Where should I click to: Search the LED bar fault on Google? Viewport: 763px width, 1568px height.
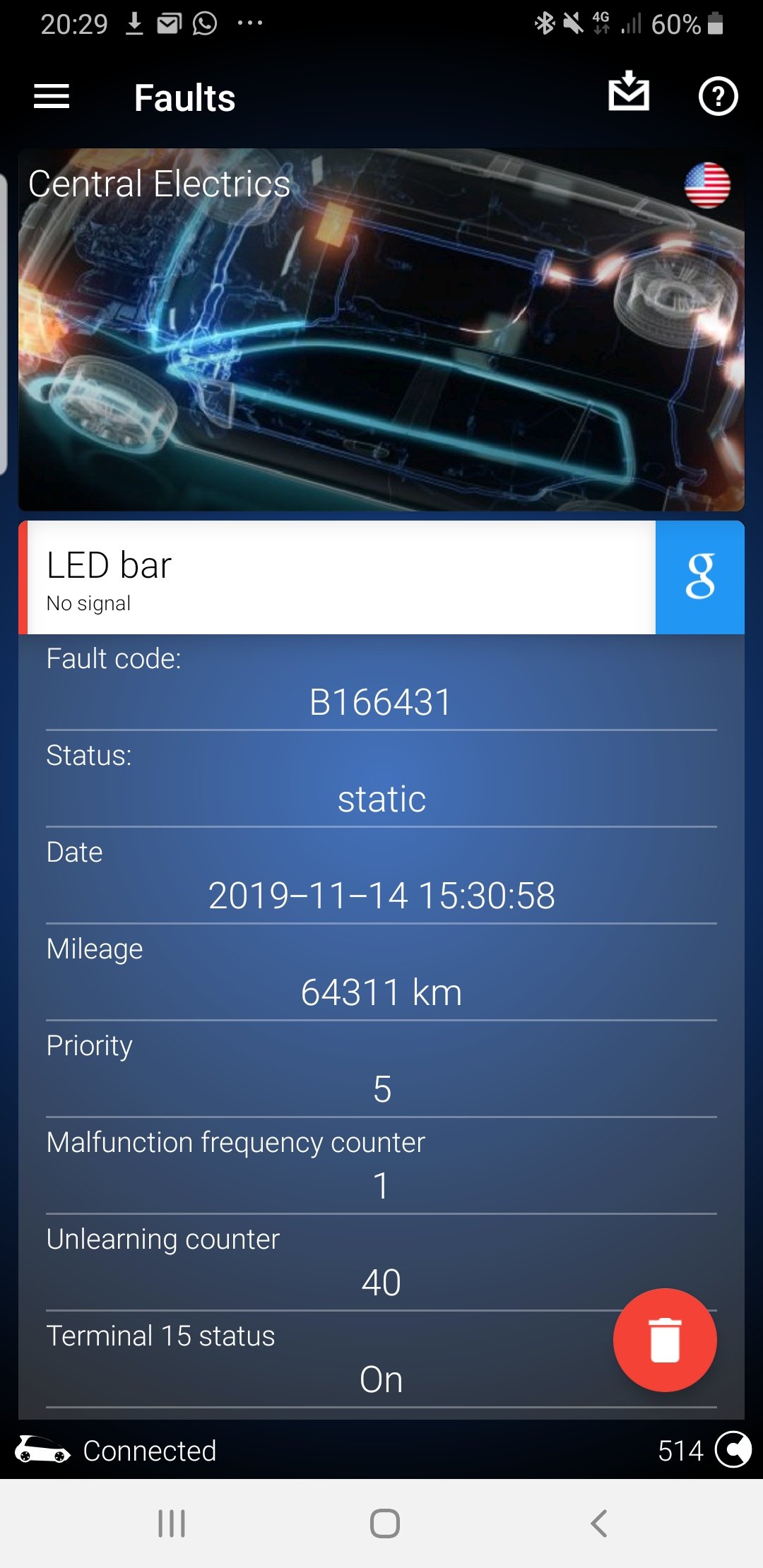point(699,577)
